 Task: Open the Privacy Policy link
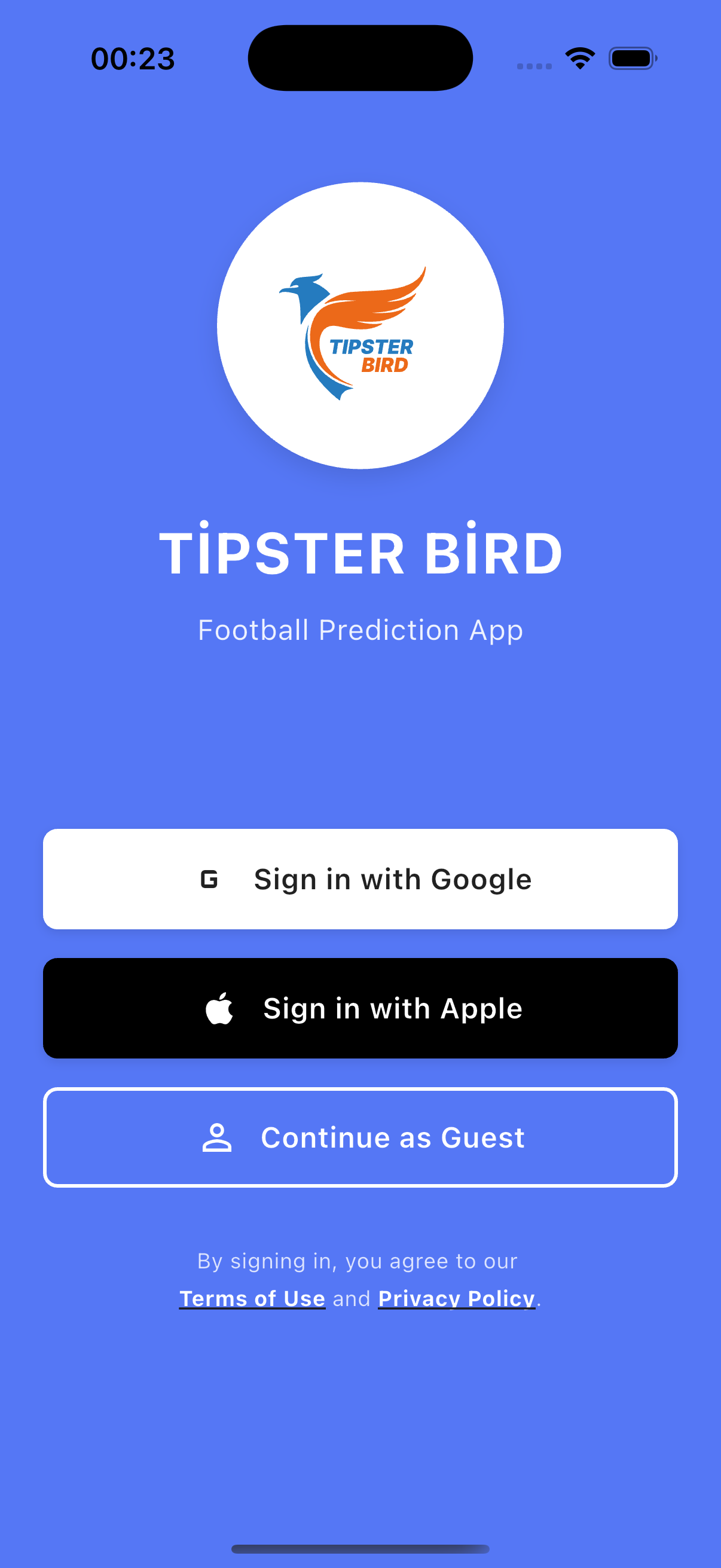[456, 1298]
